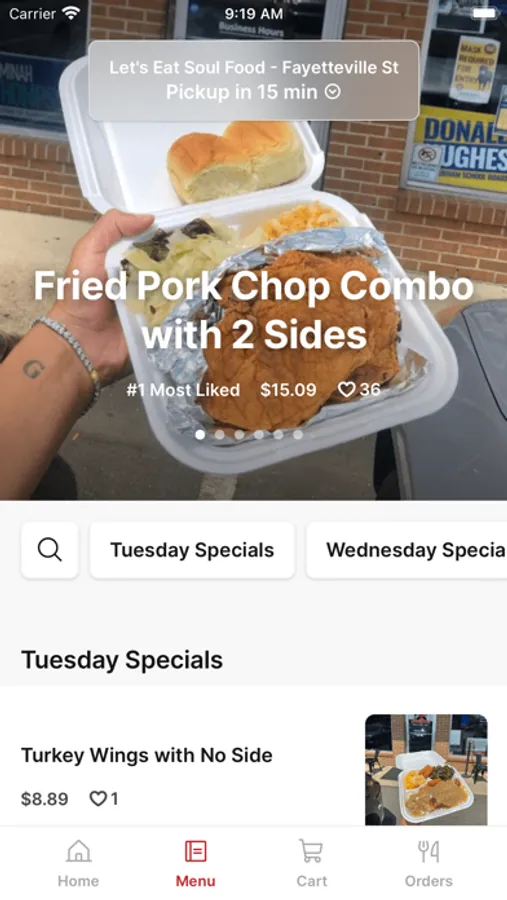Jump to the Wednesday Specials category
This screenshot has width=507, height=900.
[x=407, y=550]
